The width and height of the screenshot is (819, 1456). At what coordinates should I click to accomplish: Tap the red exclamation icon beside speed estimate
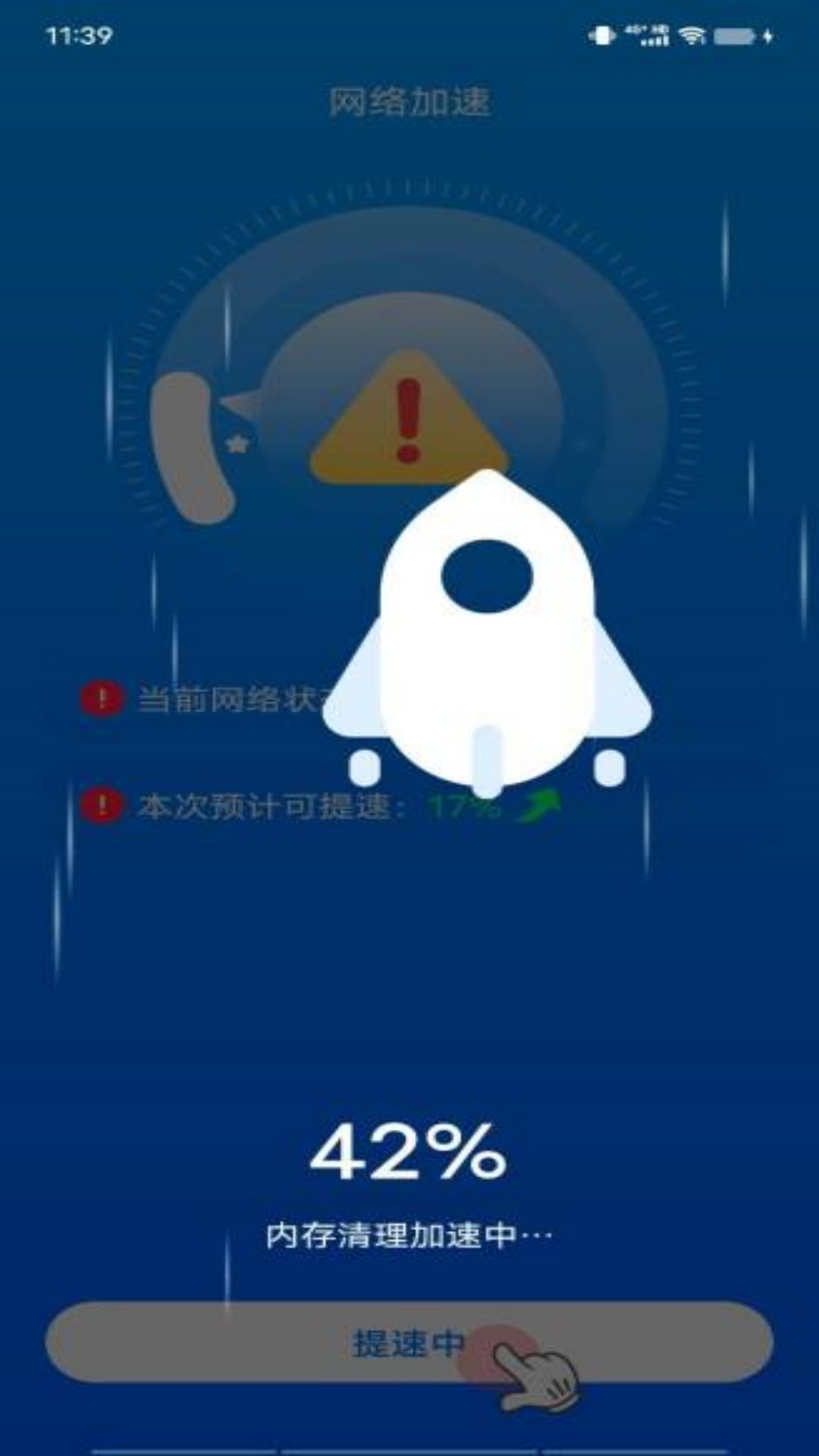pyautogui.click(x=102, y=808)
